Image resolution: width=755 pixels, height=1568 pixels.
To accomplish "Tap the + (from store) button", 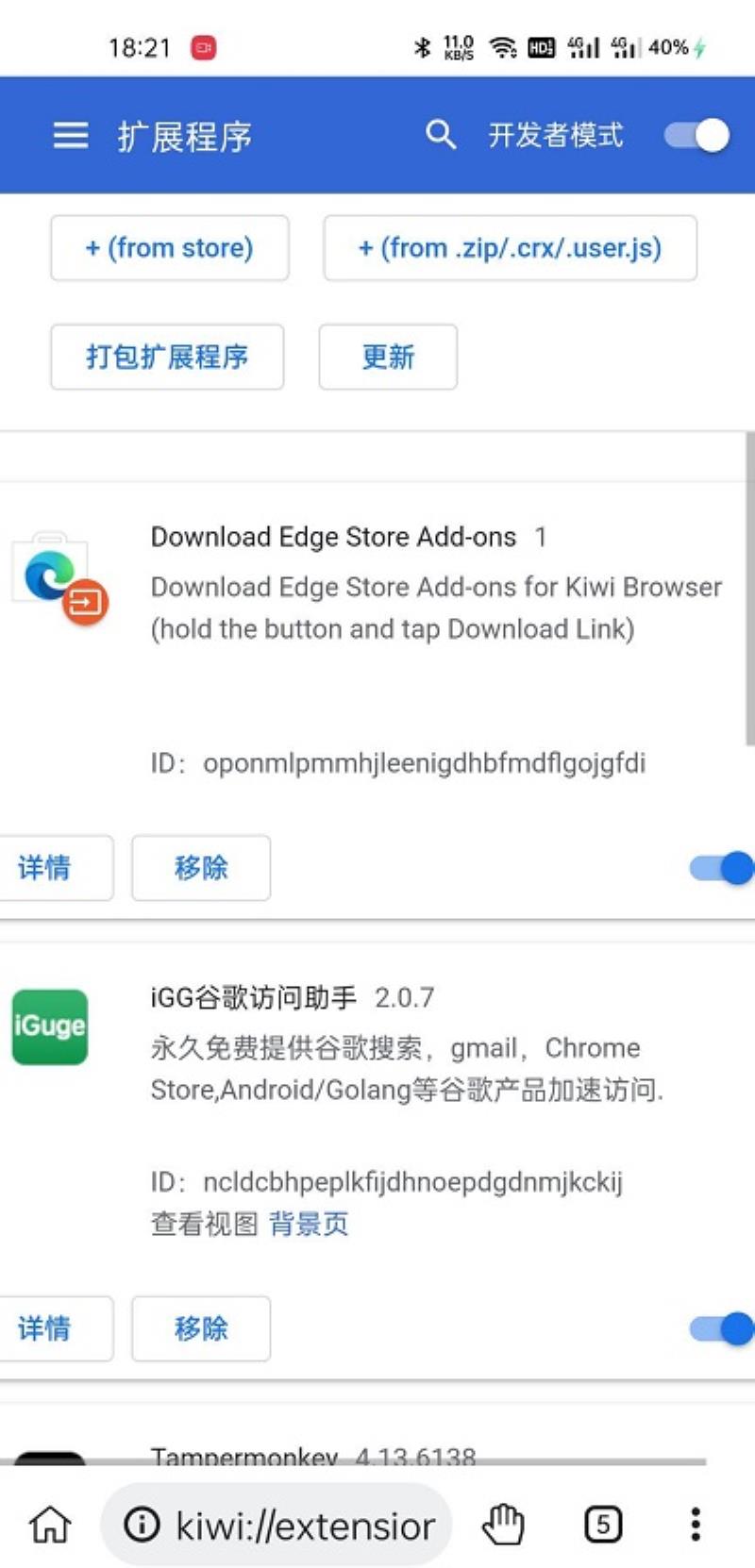I will click(x=170, y=248).
